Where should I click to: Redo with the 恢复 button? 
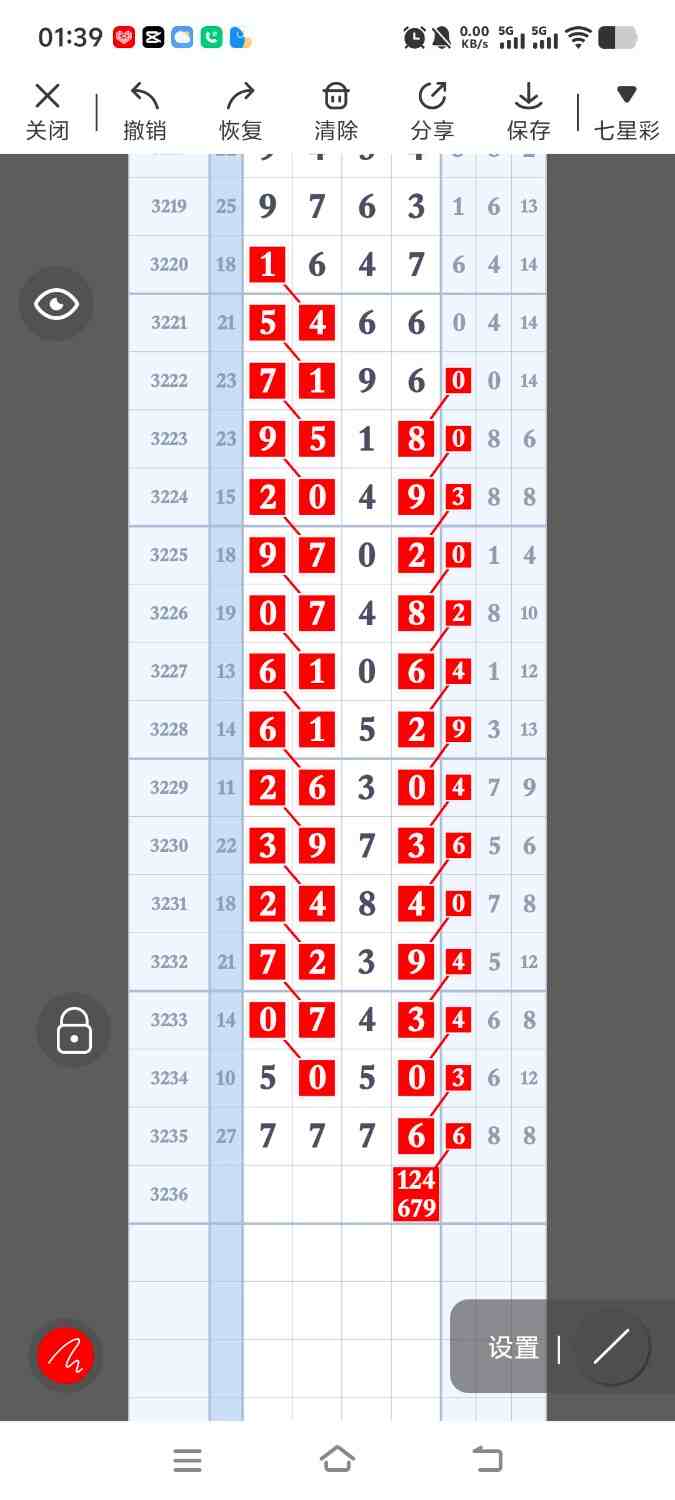(240, 111)
